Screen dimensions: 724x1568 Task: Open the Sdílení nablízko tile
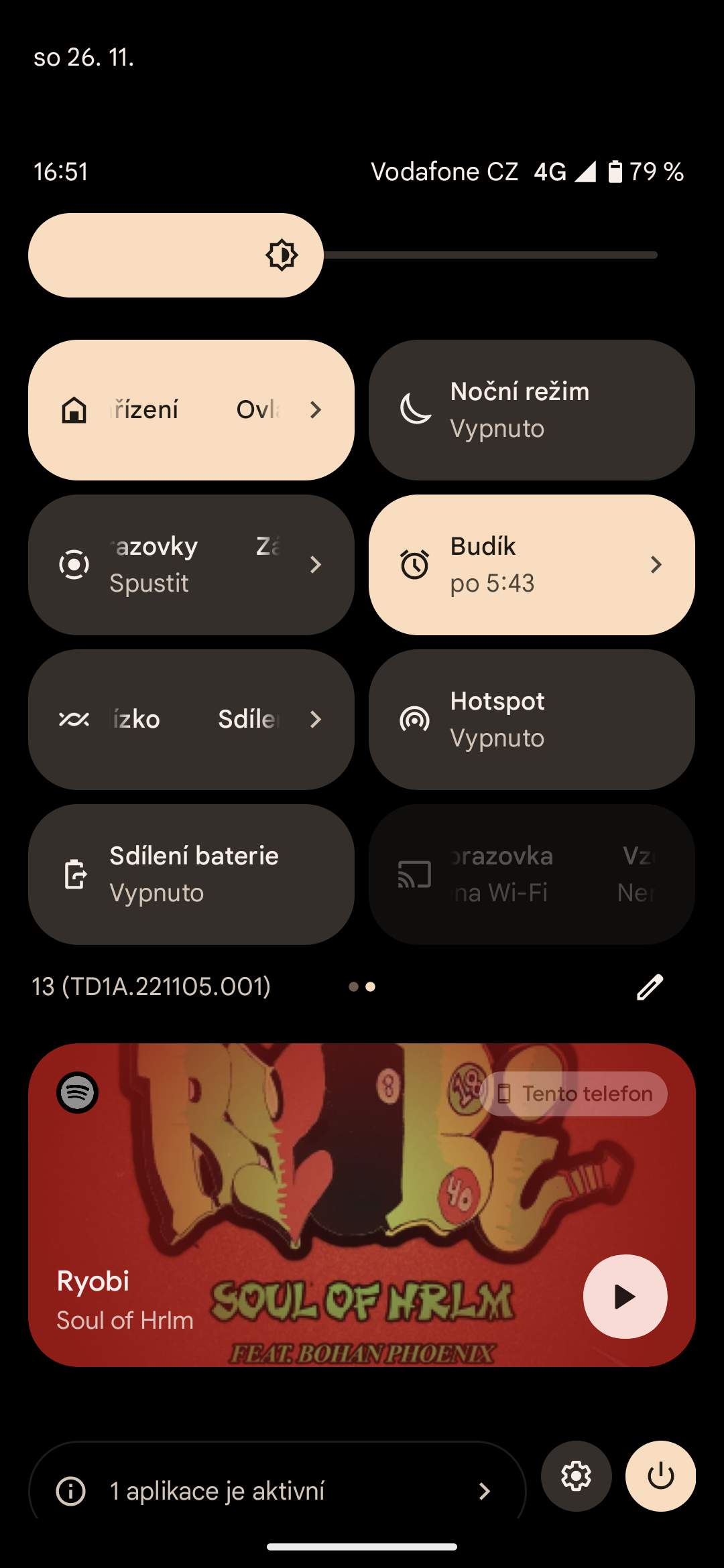click(191, 720)
